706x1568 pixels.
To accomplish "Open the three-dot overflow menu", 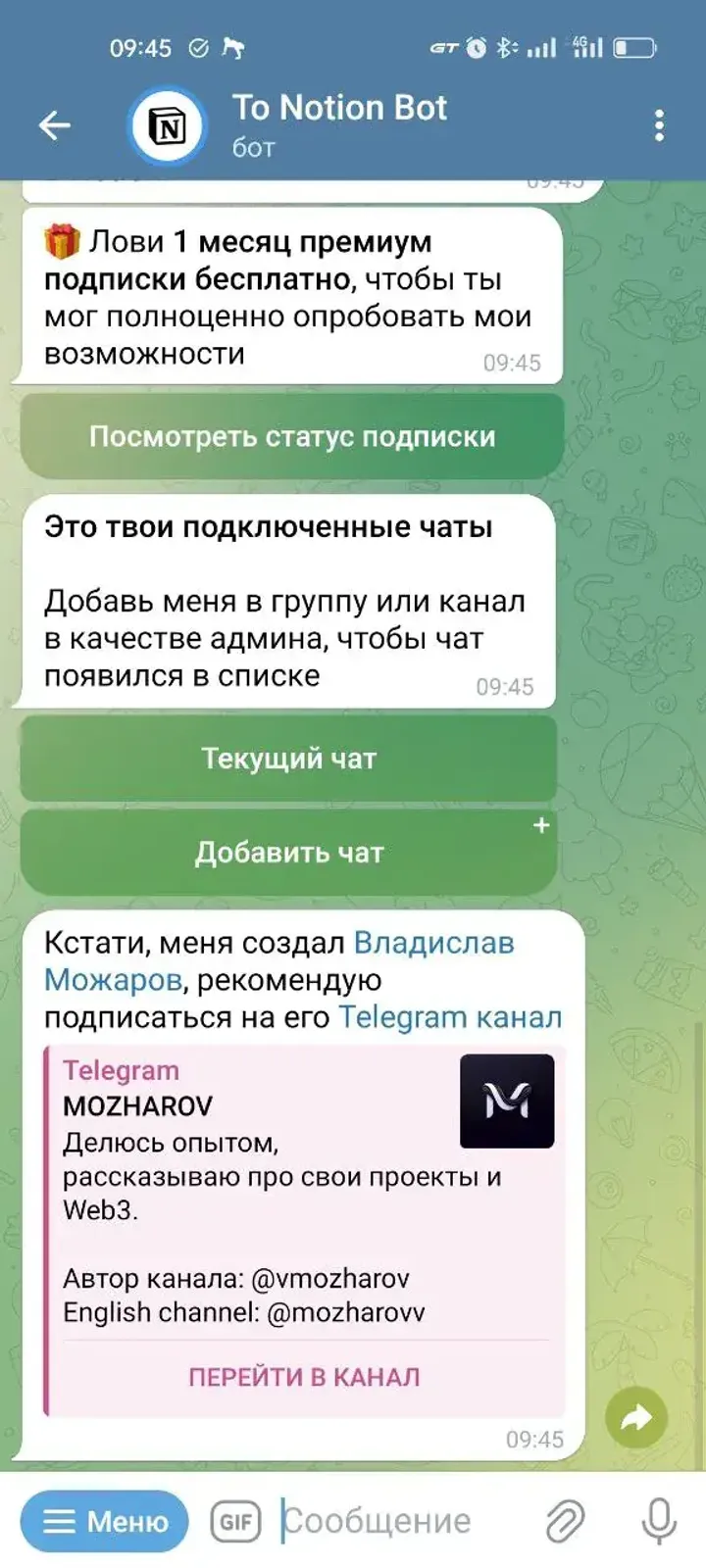I will click(659, 125).
